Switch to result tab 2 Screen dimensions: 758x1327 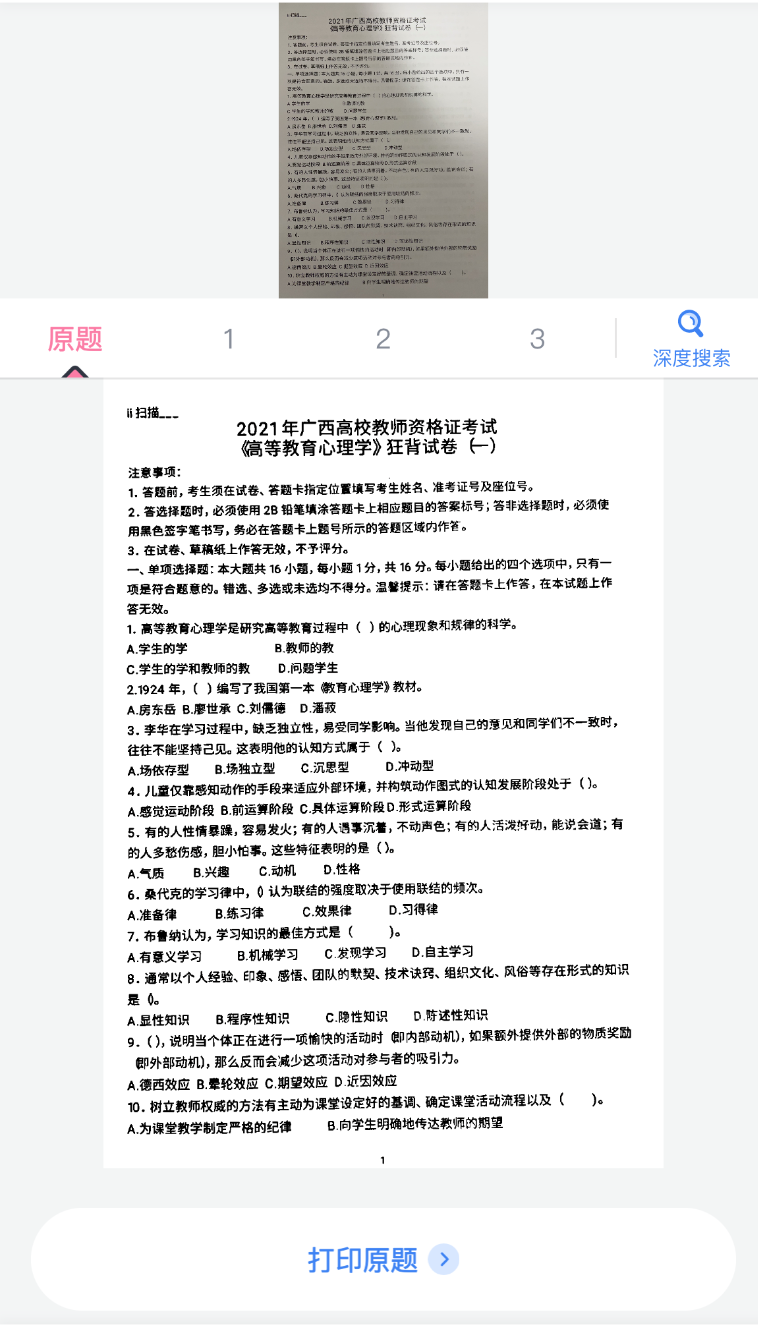(383, 339)
